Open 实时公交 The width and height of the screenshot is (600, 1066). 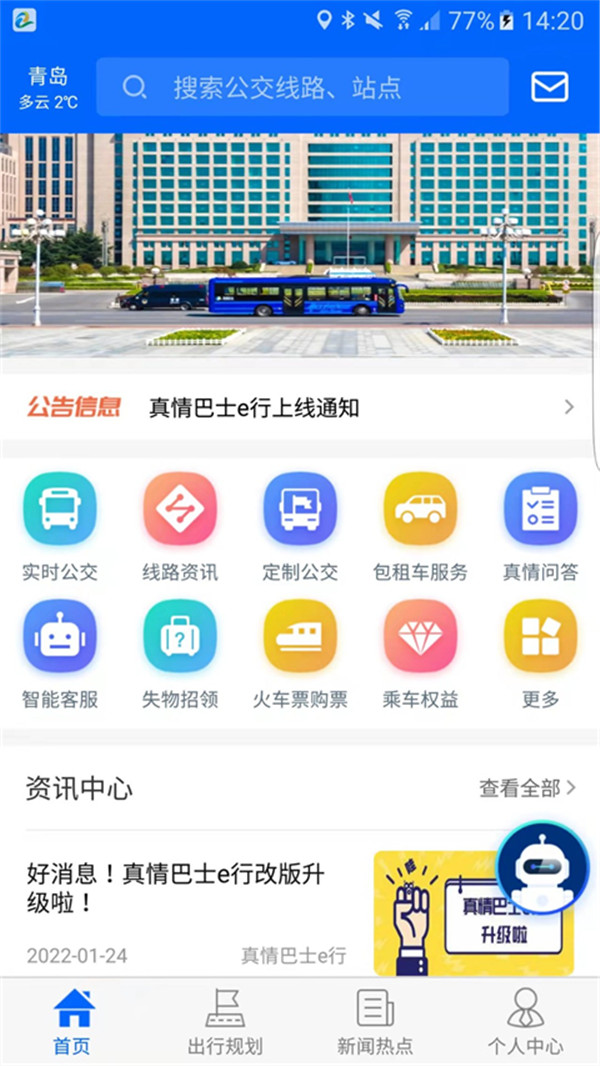60,525
